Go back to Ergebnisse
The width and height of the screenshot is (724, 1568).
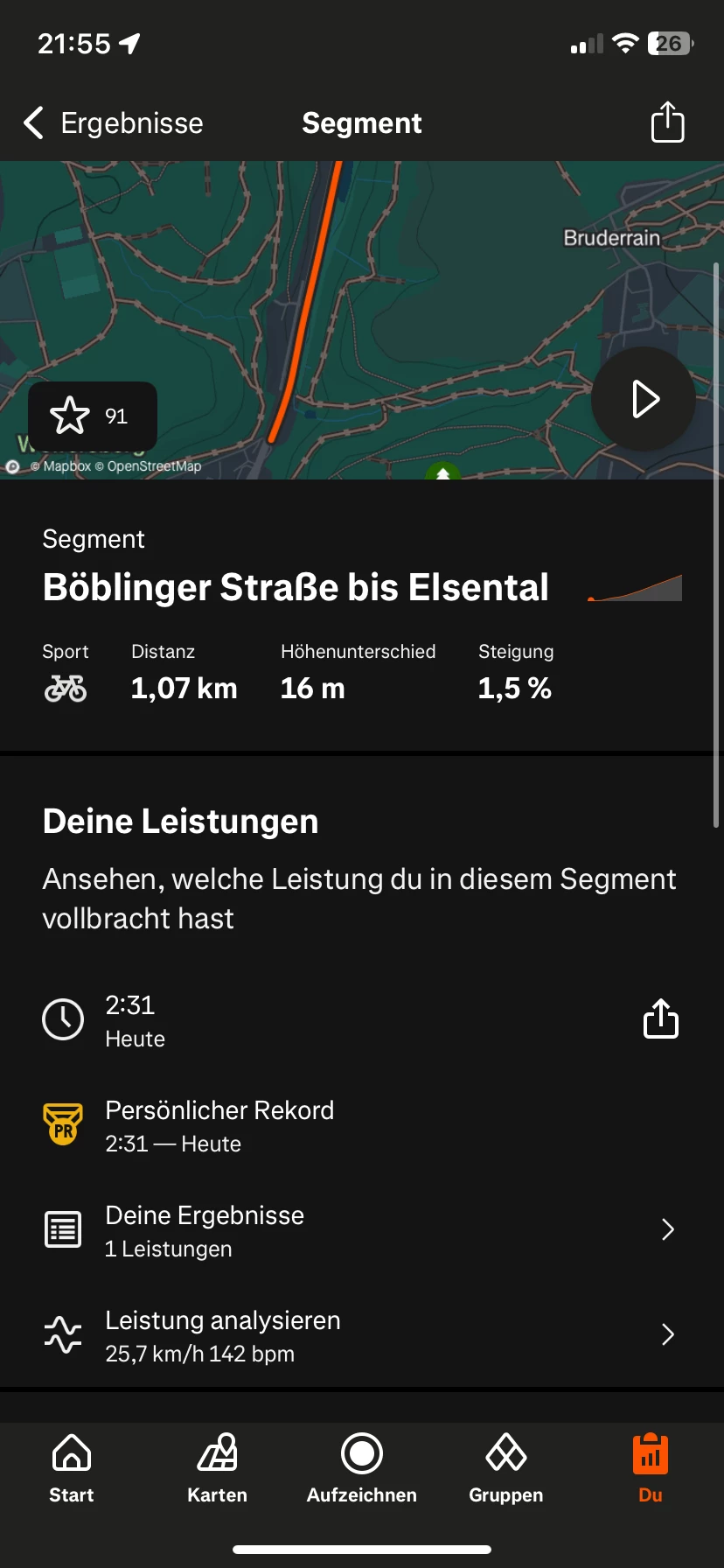[x=114, y=123]
